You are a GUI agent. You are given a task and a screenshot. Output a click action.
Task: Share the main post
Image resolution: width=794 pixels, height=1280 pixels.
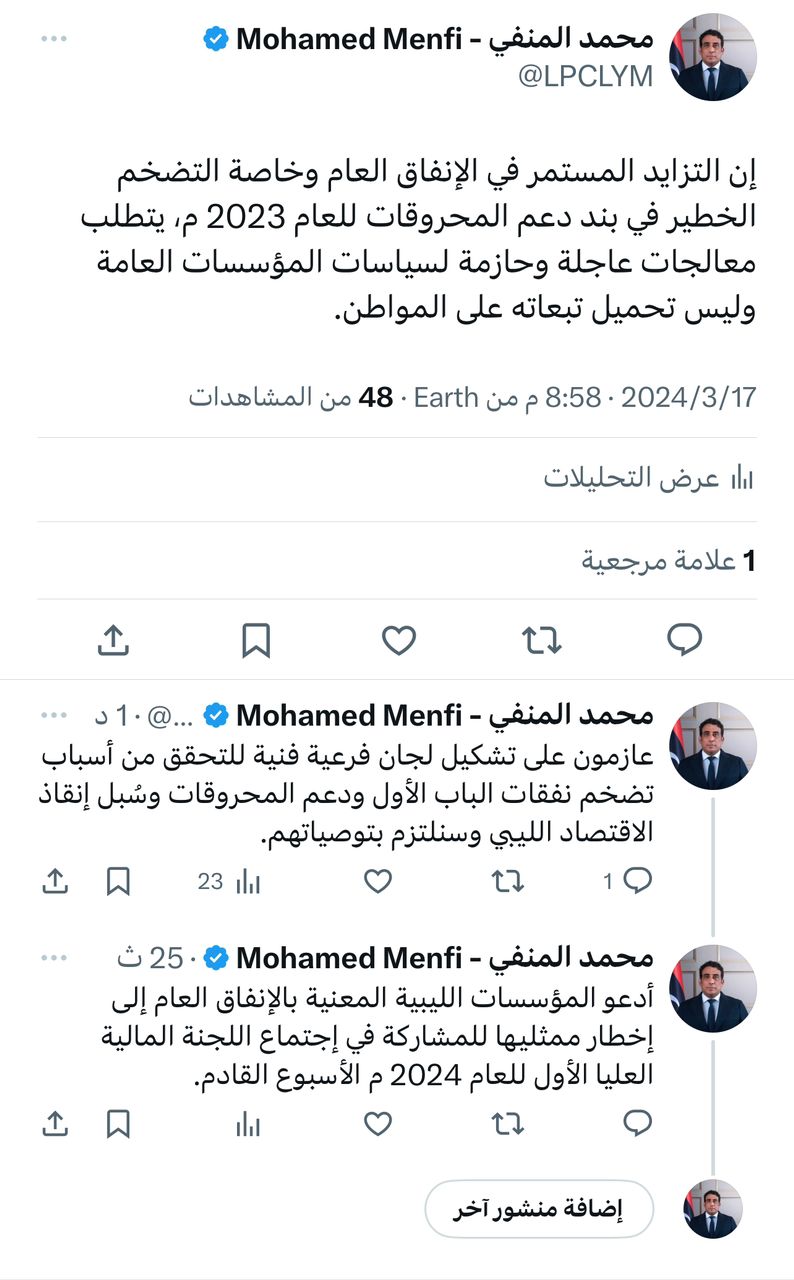113,640
